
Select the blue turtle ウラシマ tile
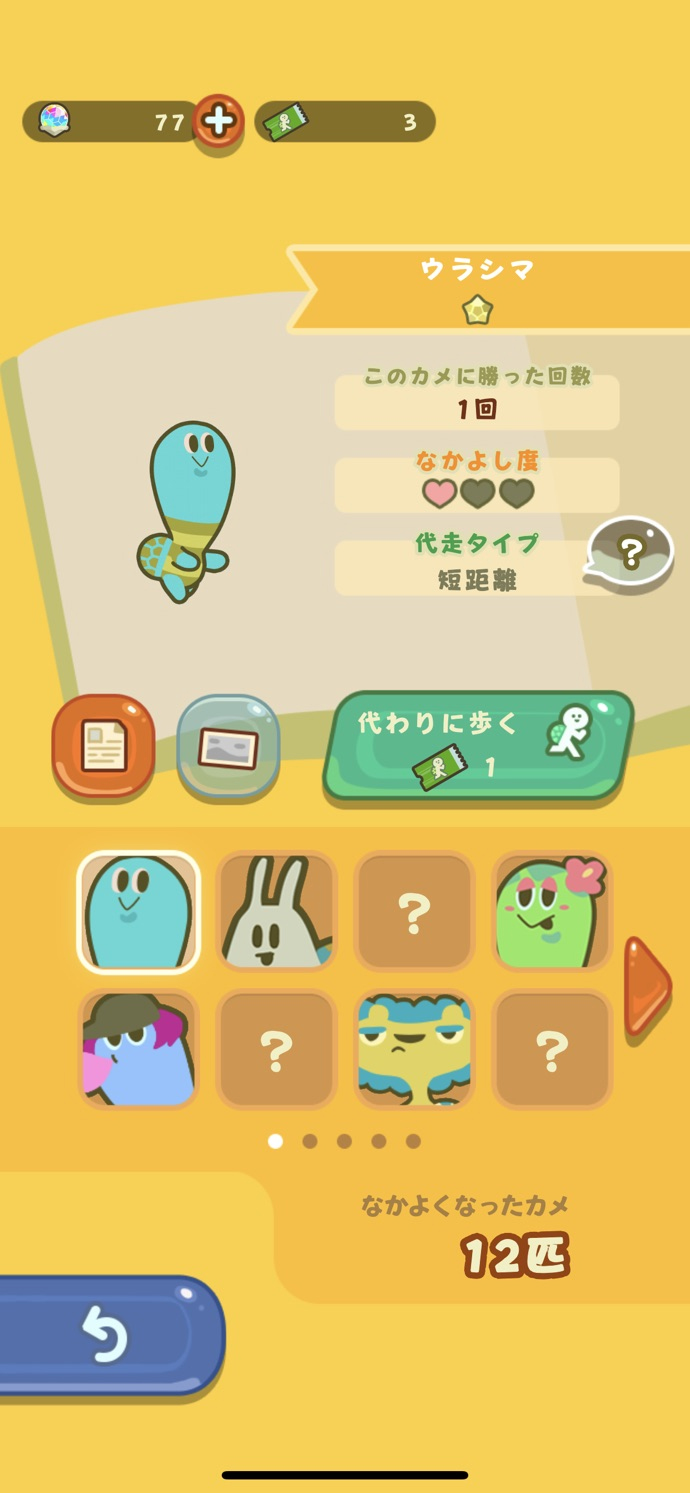(x=139, y=911)
